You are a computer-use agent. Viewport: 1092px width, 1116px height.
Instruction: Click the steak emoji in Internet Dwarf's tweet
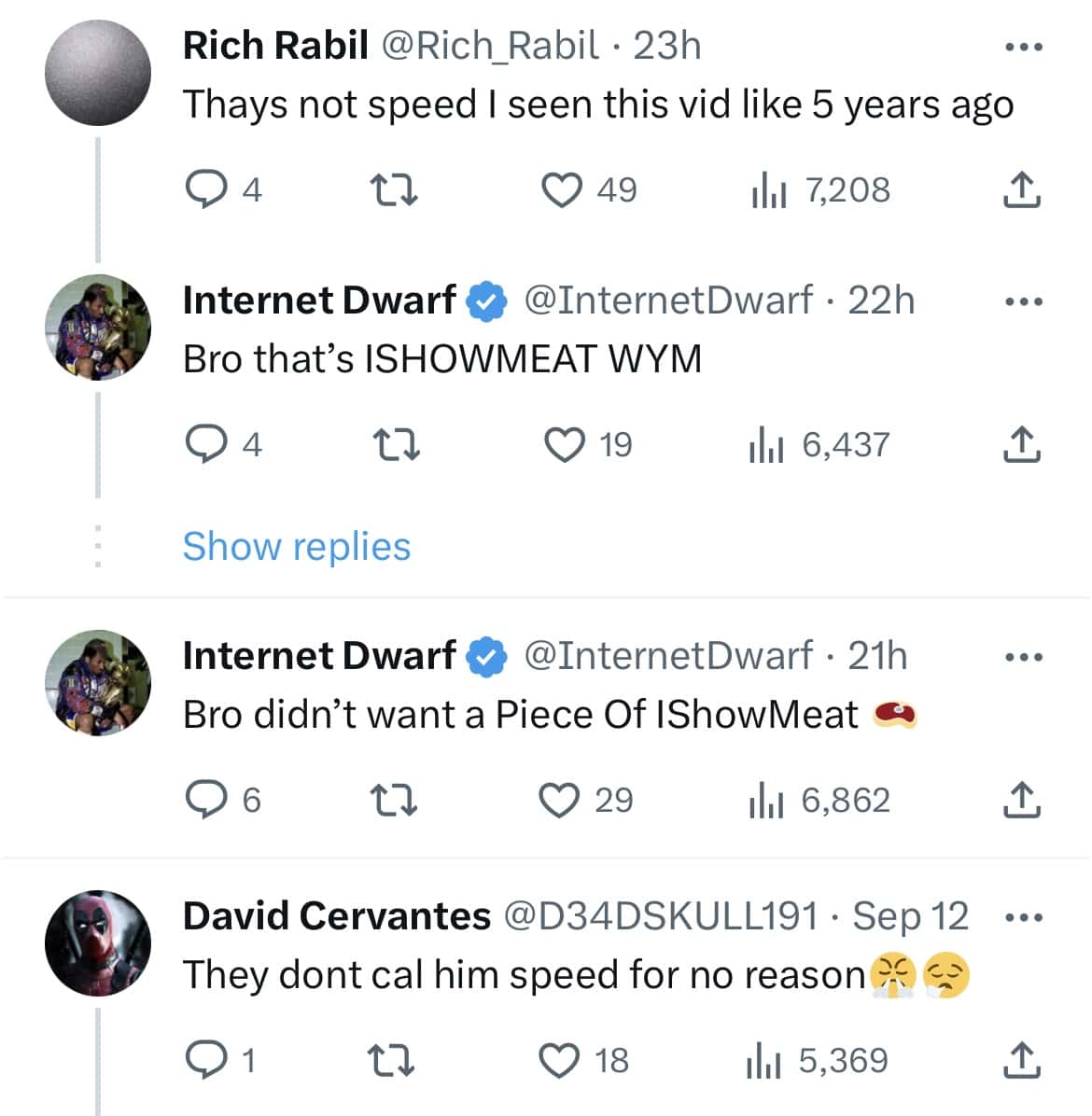coord(899,713)
